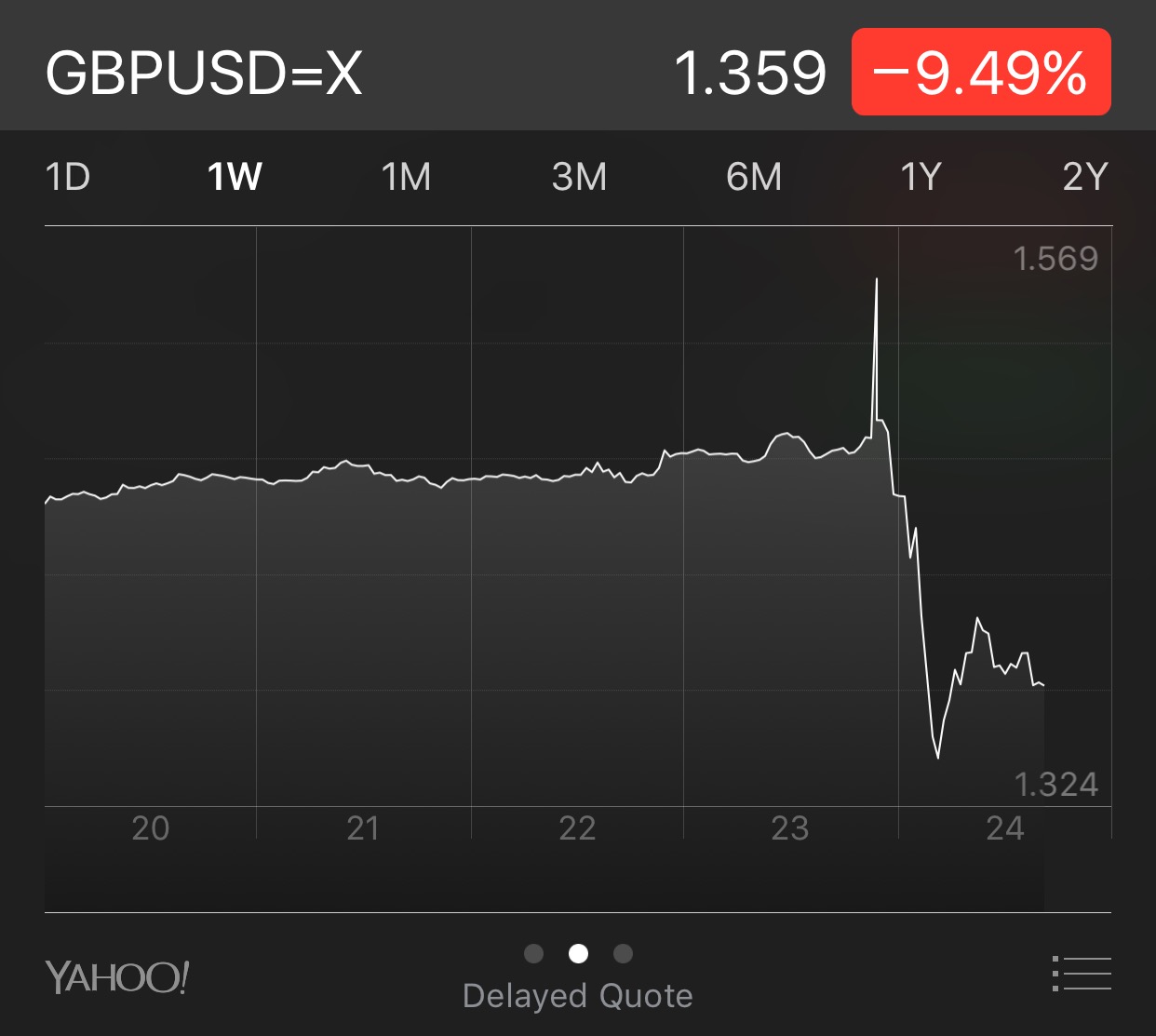The image size is (1156, 1036).
Task: Select the 2Y time range
Action: 1085,177
